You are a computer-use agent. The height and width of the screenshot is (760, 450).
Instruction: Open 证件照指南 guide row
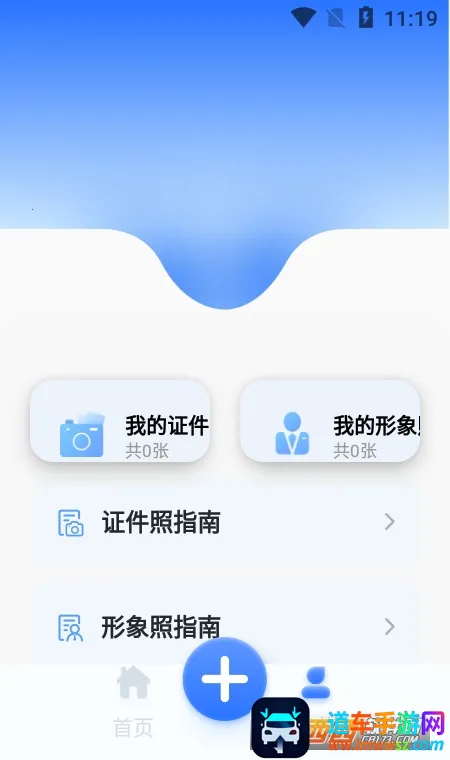[225, 522]
